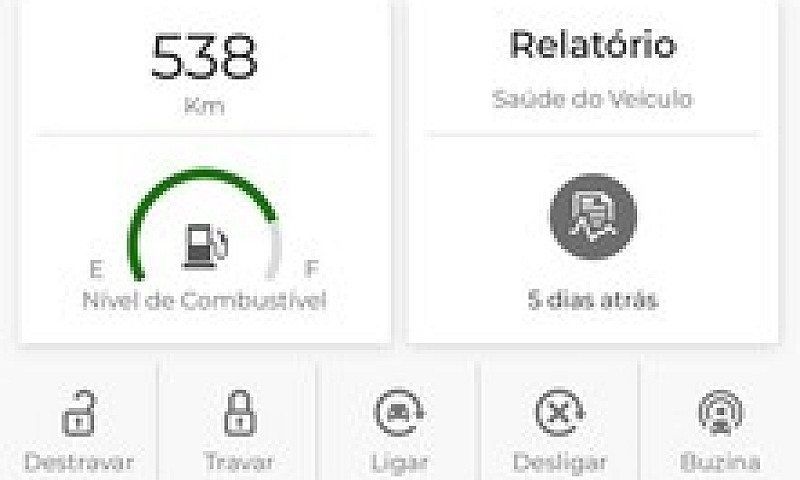Sound the horn with Buzina
The image size is (800, 480).
pyautogui.click(x=719, y=425)
